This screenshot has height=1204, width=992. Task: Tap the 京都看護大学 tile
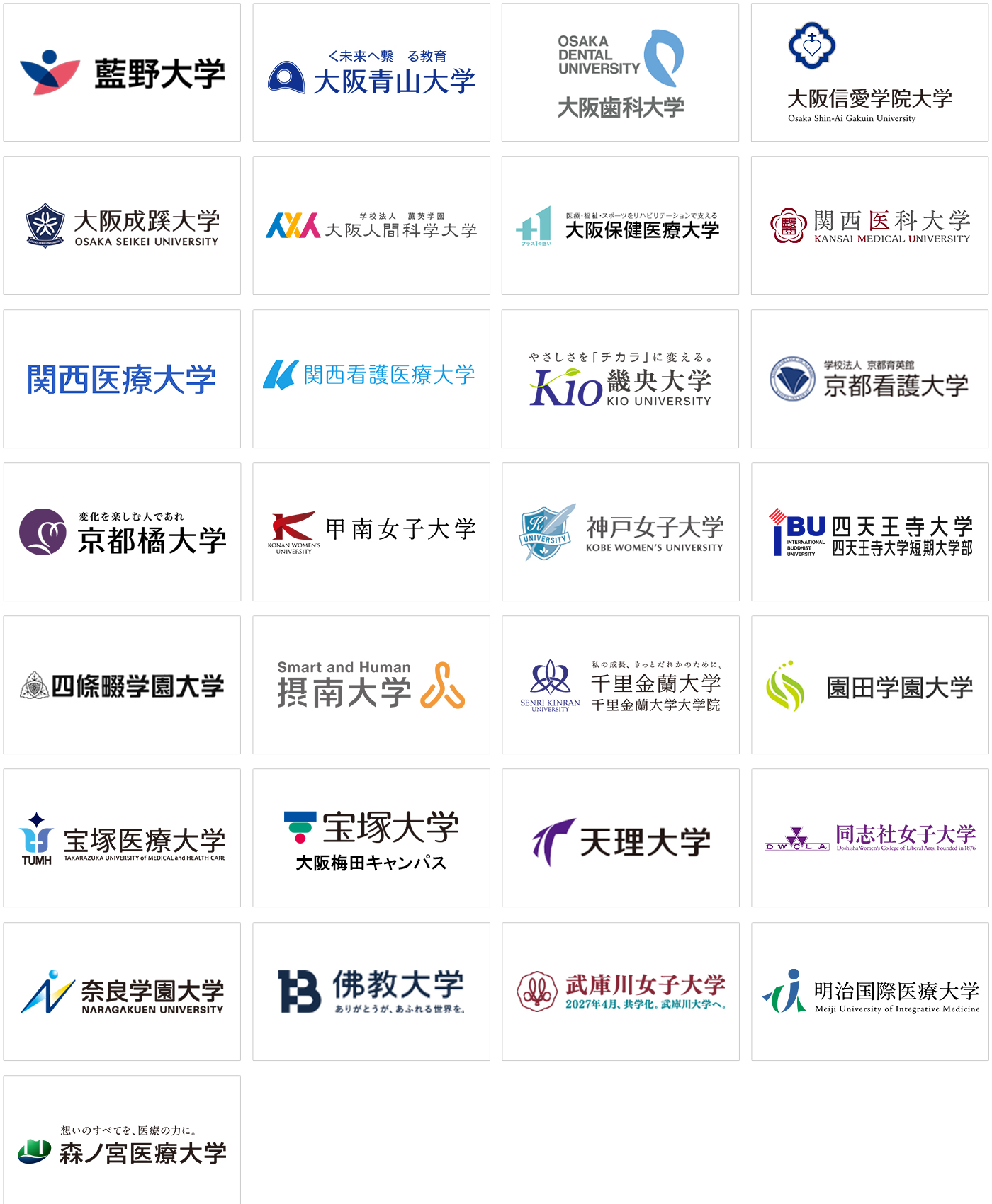pos(869,379)
